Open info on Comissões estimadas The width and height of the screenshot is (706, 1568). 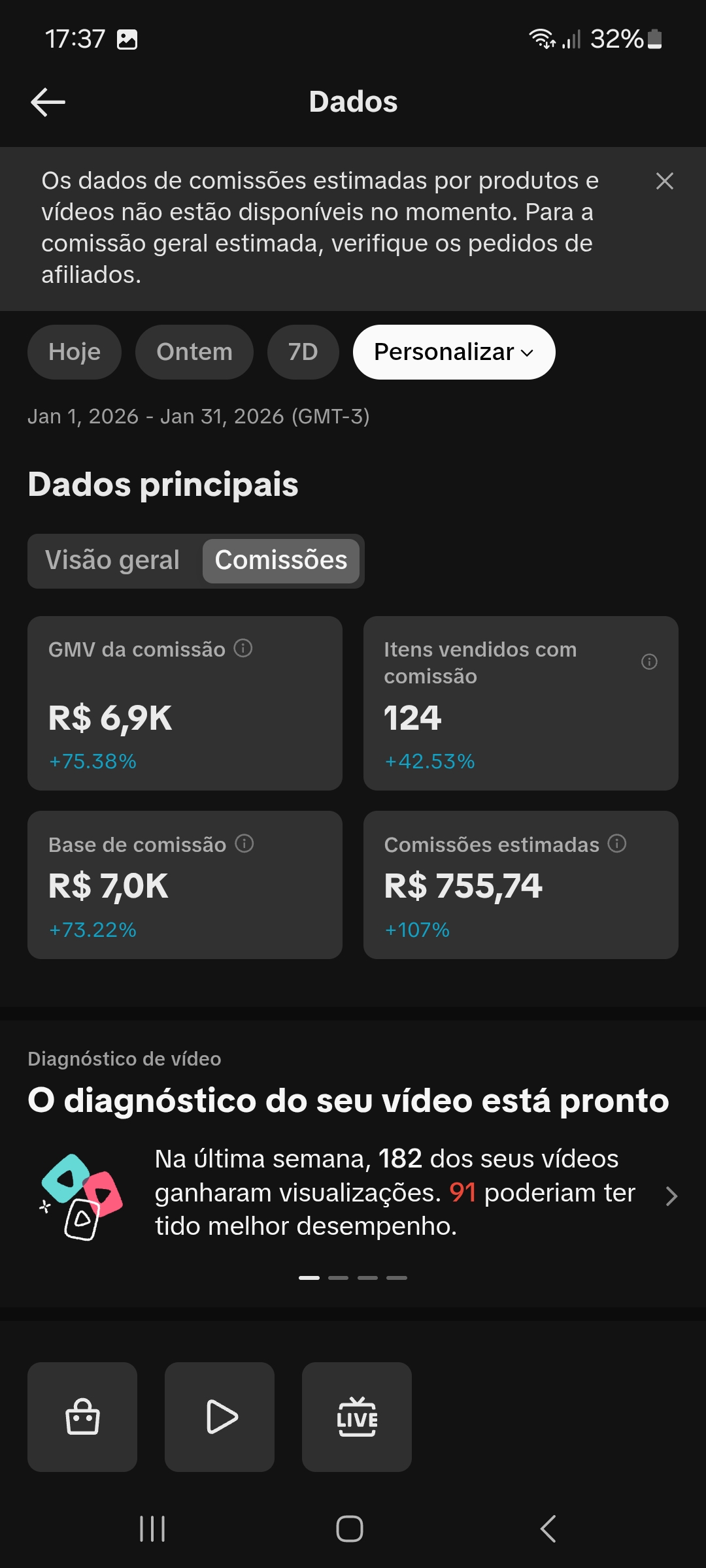pyautogui.click(x=617, y=843)
